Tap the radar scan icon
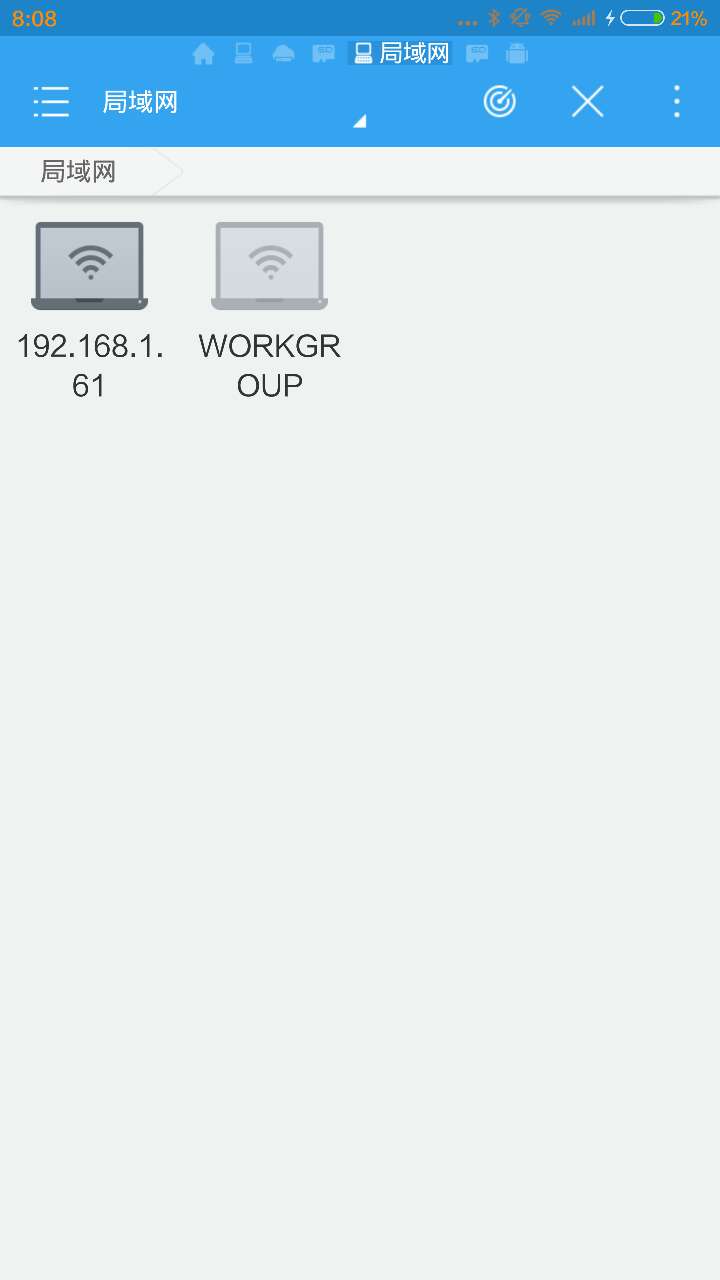The width and height of the screenshot is (720, 1280). coord(499,101)
